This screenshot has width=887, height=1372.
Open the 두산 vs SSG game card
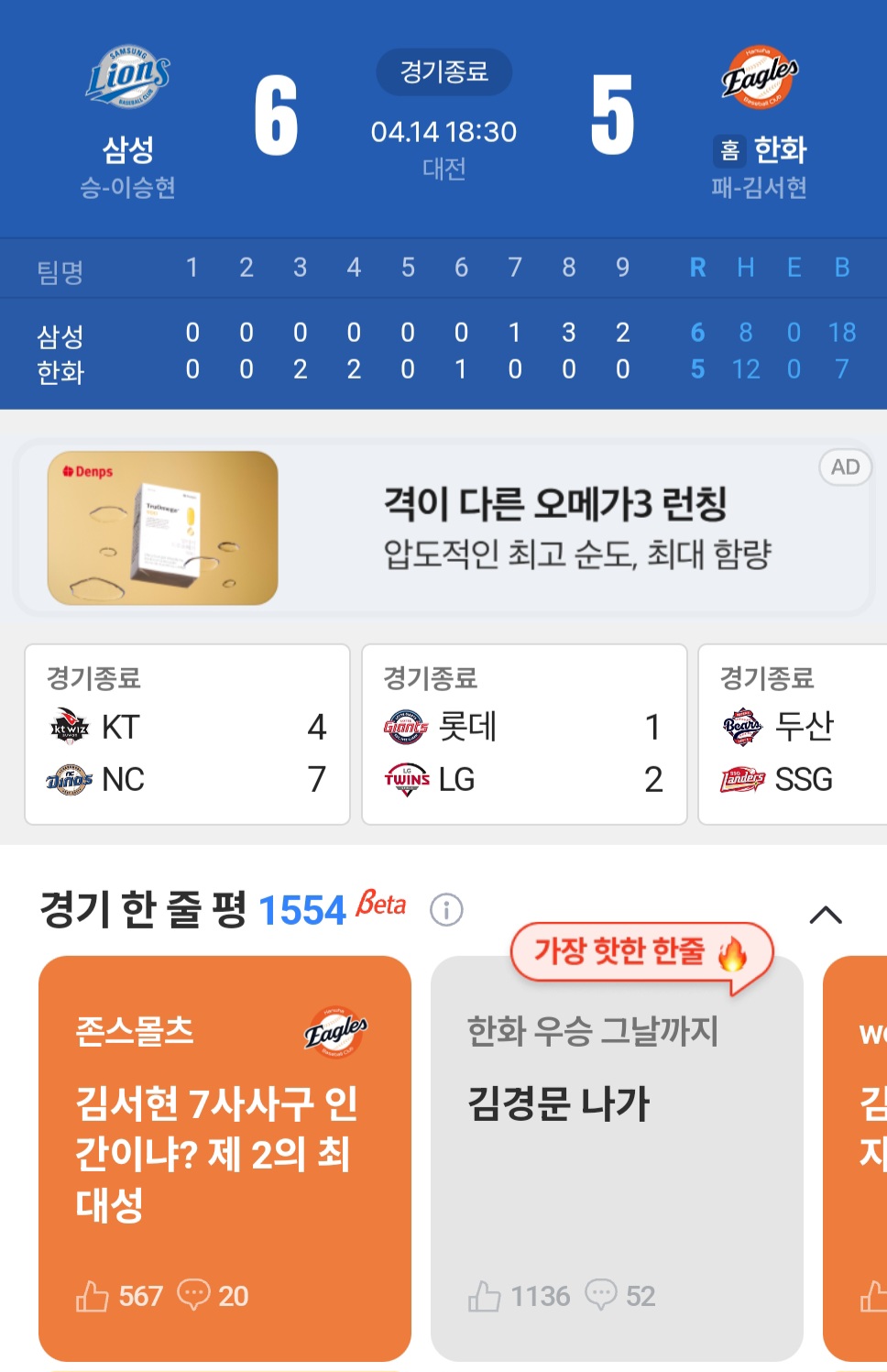pos(793,734)
